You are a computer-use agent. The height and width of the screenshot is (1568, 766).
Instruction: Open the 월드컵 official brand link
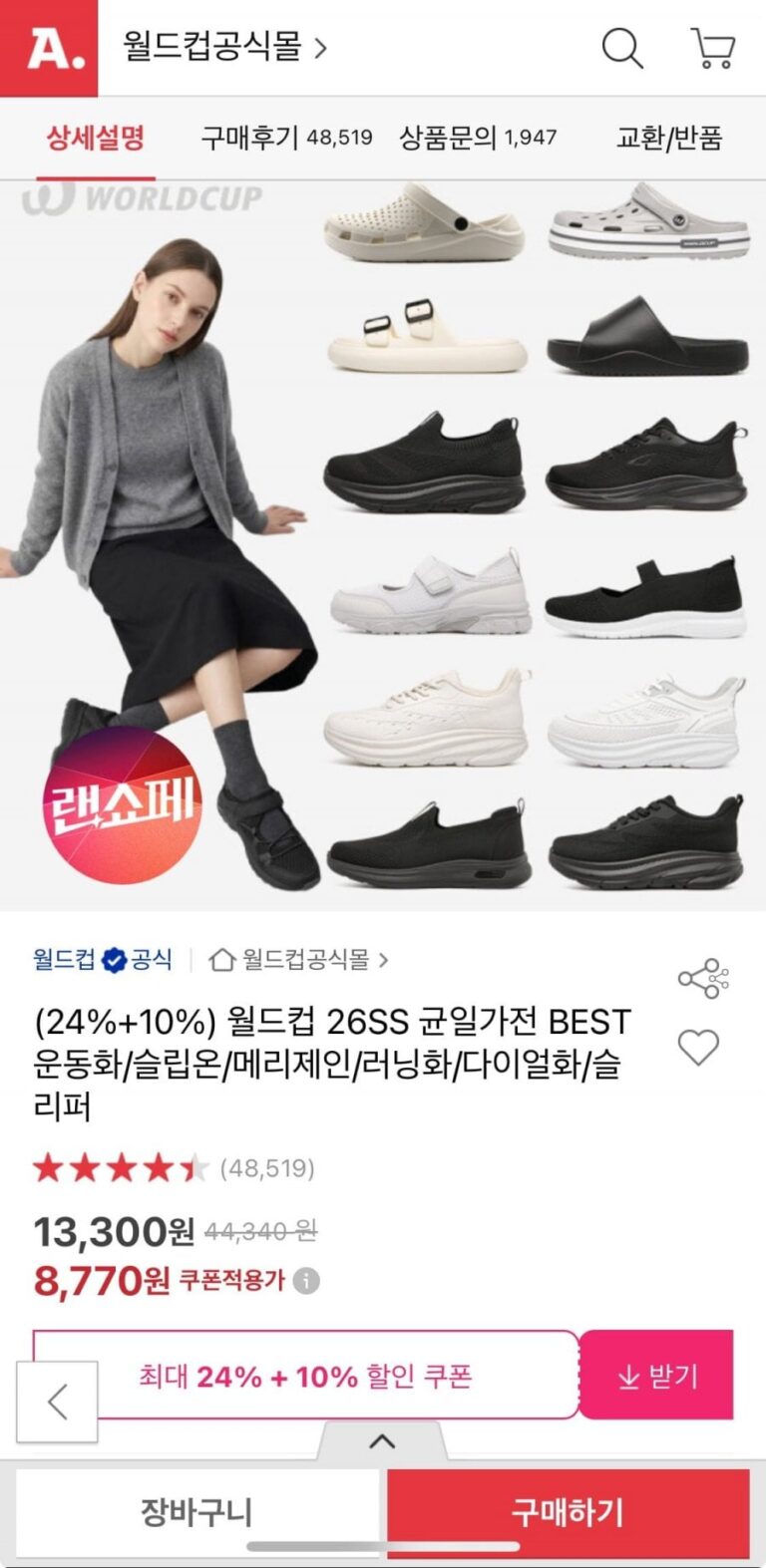102,960
